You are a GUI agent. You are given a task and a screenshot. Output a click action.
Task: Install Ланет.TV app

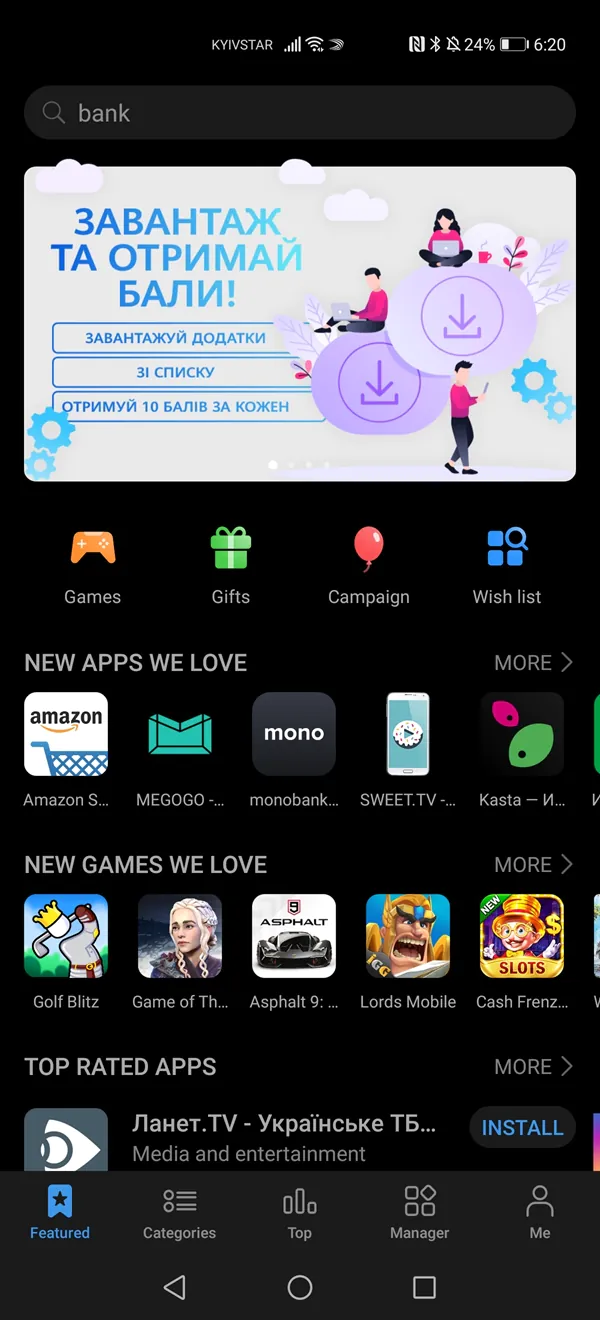522,1128
